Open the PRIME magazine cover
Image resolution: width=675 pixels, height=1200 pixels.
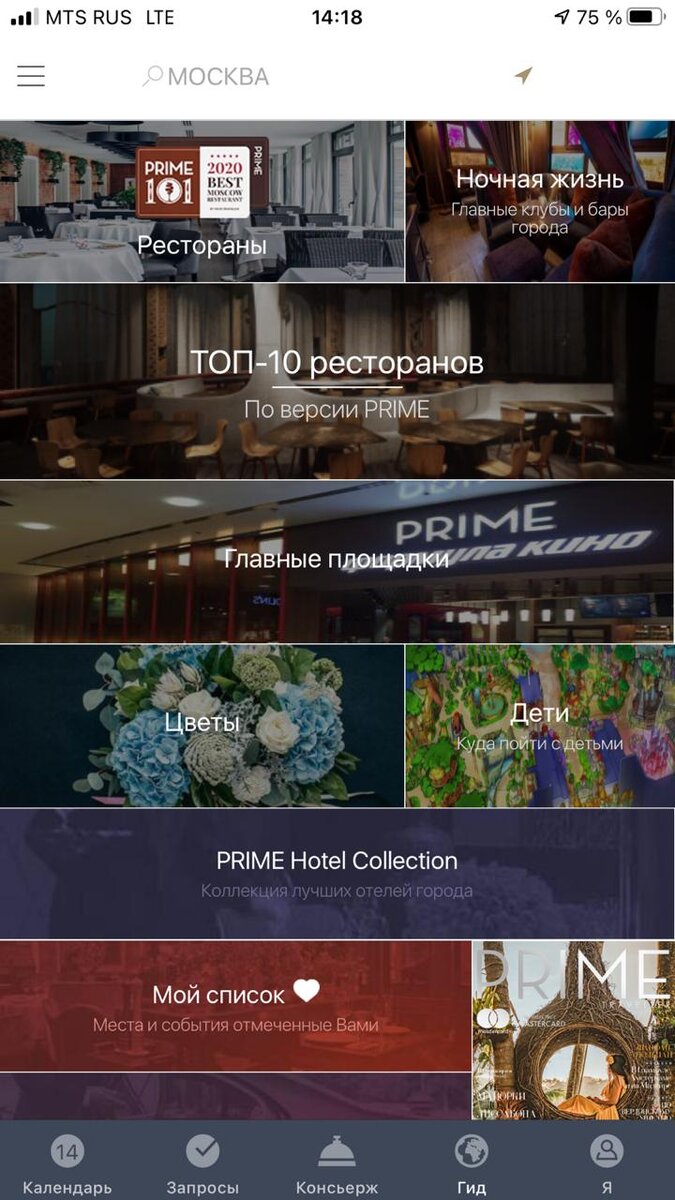click(x=573, y=1030)
